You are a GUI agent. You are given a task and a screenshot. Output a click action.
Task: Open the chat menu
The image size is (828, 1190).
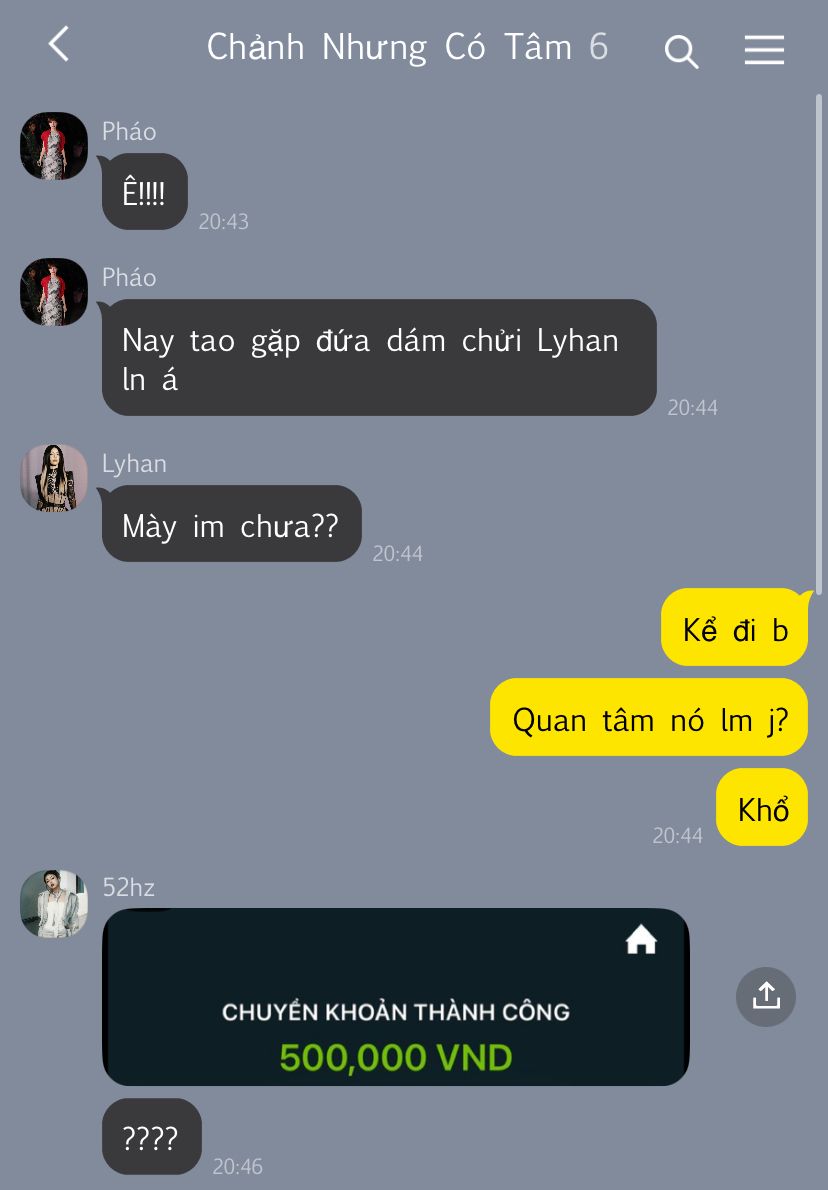point(764,49)
